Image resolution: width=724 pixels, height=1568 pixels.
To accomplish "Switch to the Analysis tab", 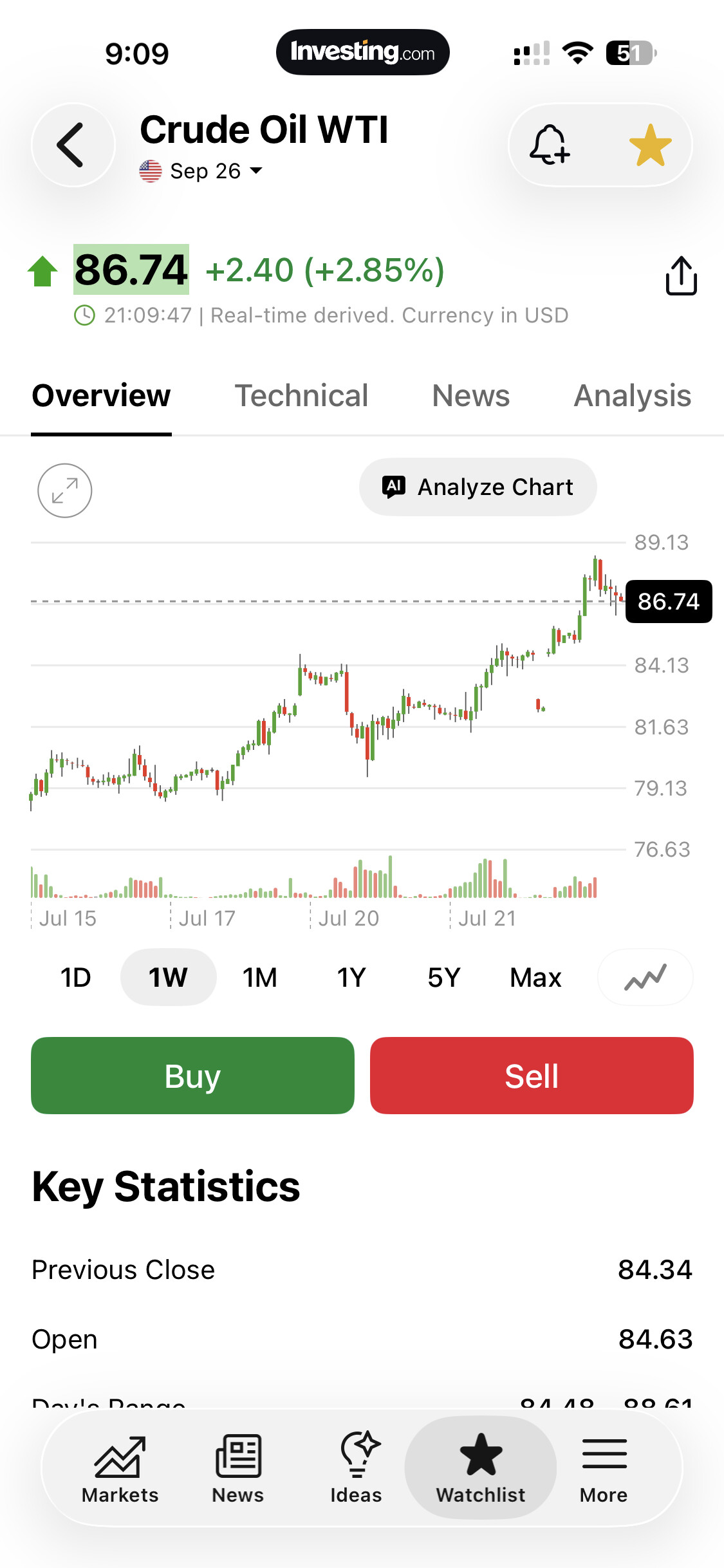I will [x=633, y=396].
